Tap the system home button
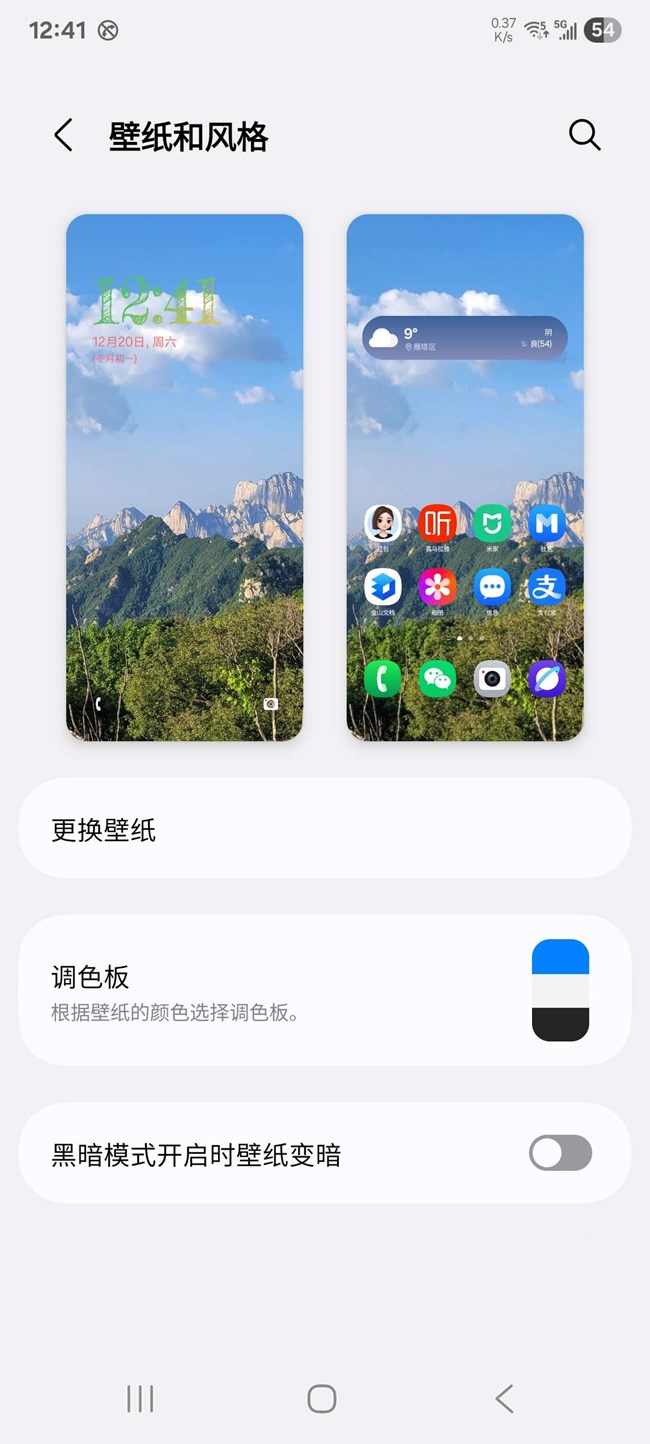650x1444 pixels. tap(322, 1398)
